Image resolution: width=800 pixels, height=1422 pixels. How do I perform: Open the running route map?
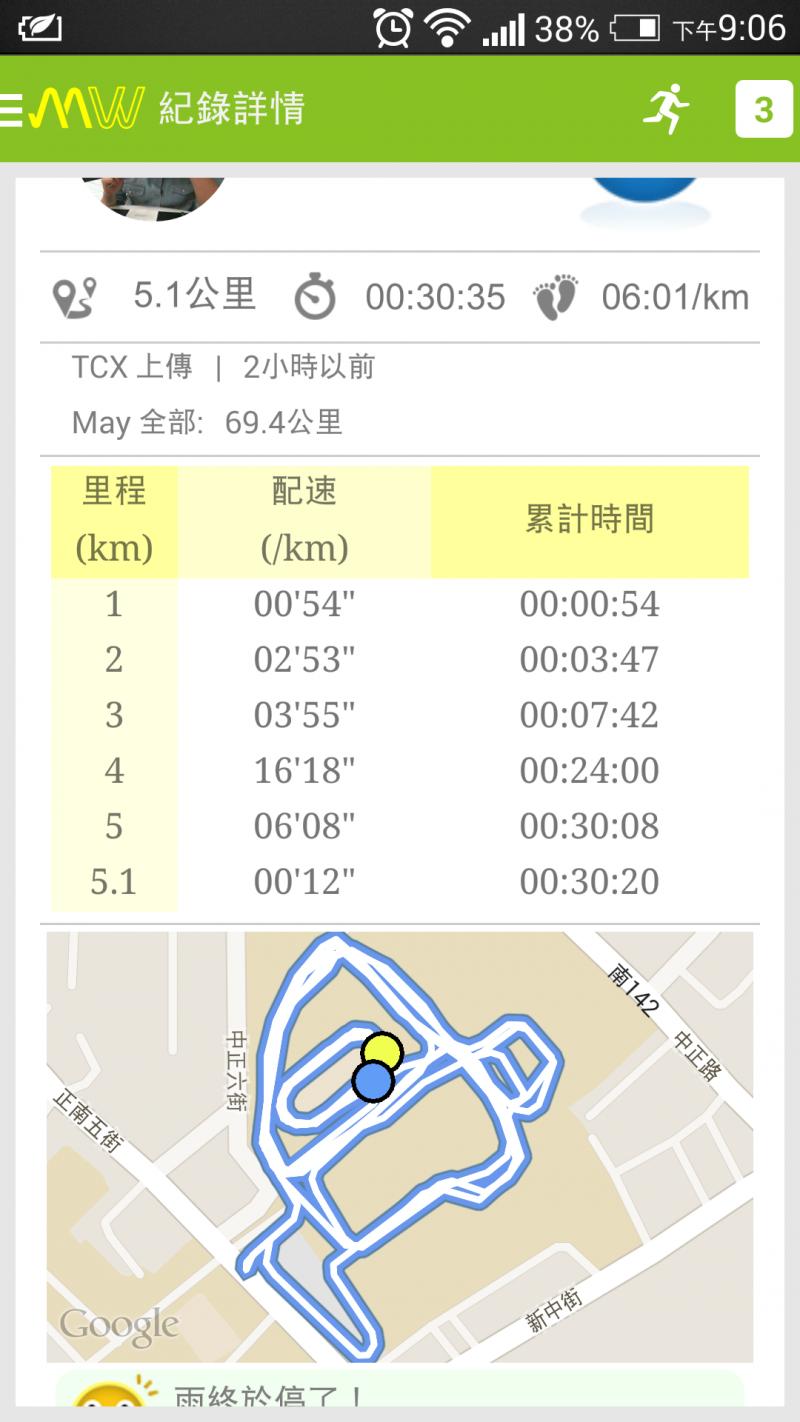(x=400, y=1146)
